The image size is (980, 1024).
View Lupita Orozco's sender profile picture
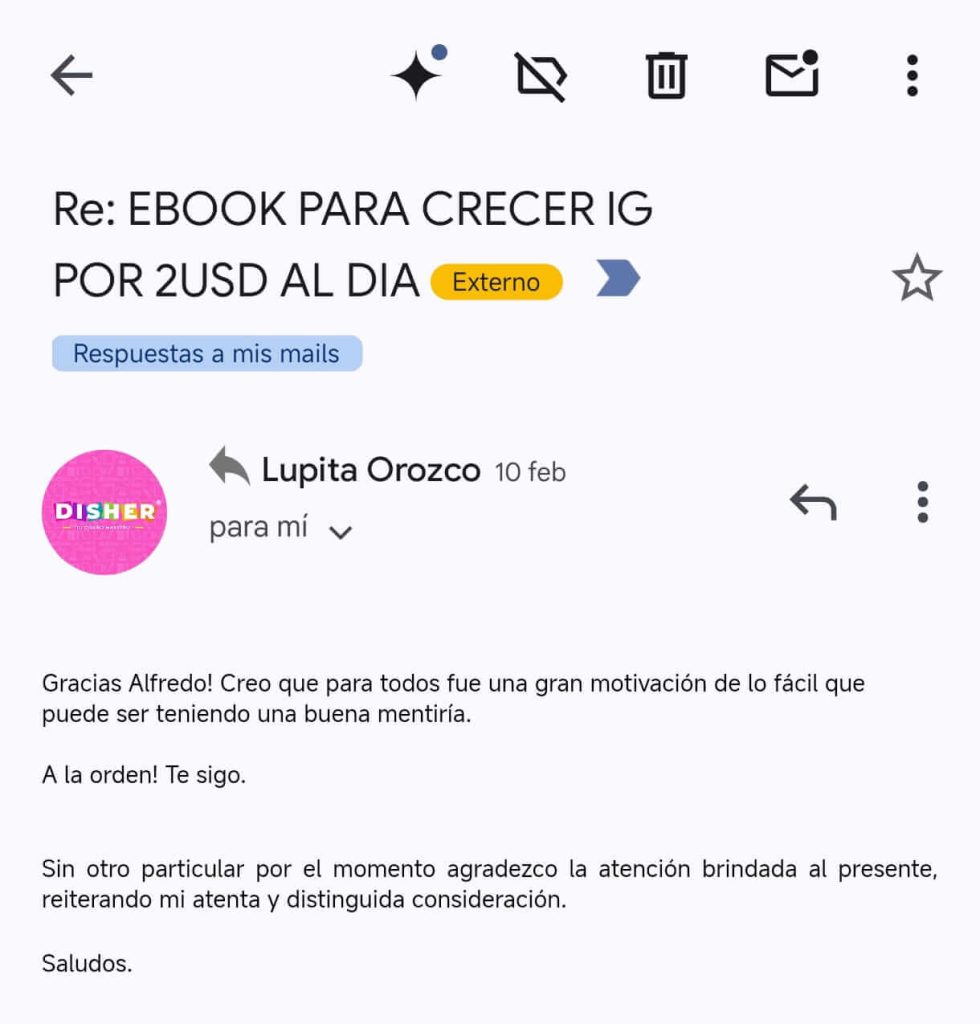click(104, 512)
